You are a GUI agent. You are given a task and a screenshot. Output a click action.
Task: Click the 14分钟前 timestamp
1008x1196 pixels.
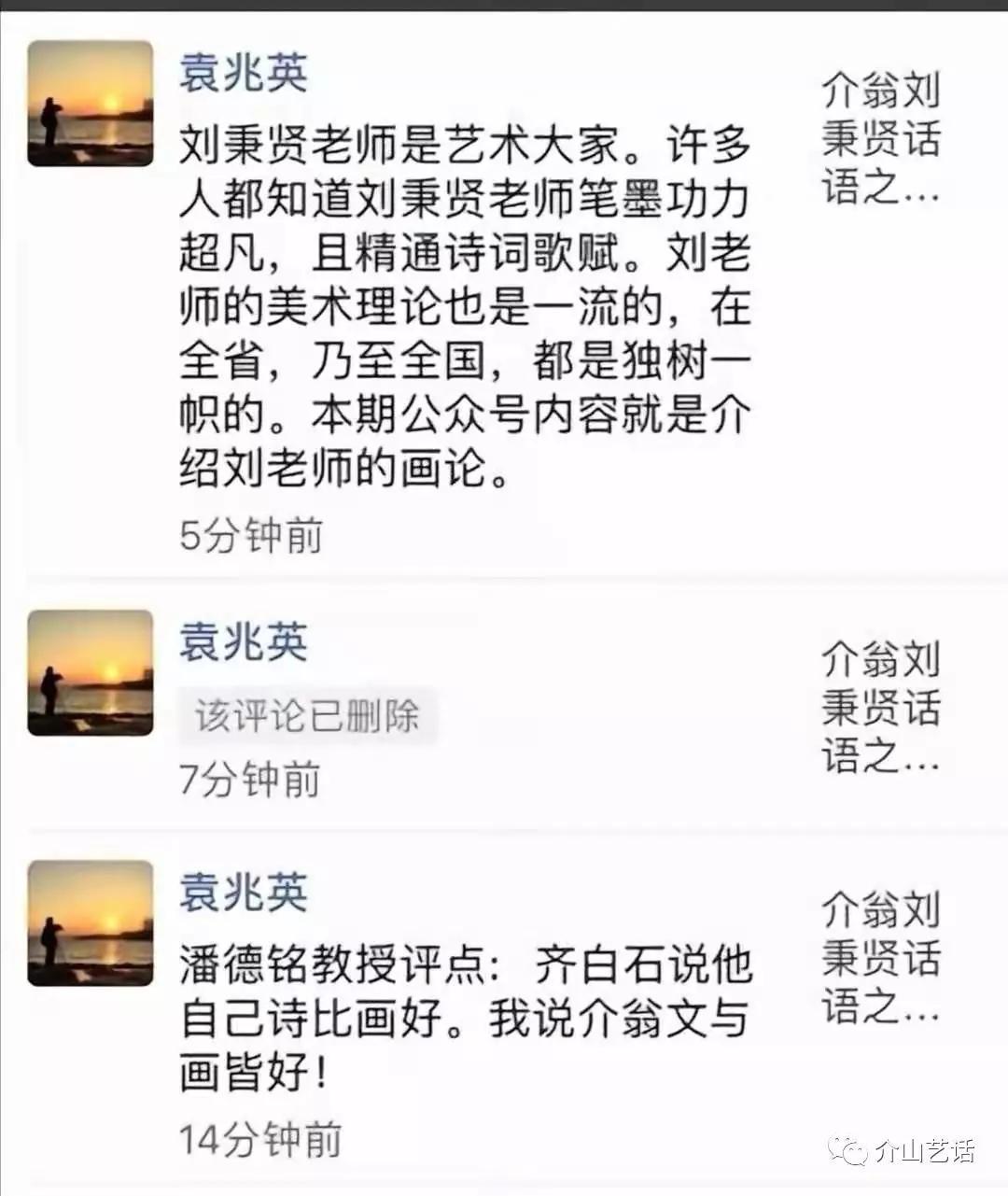tap(259, 1137)
